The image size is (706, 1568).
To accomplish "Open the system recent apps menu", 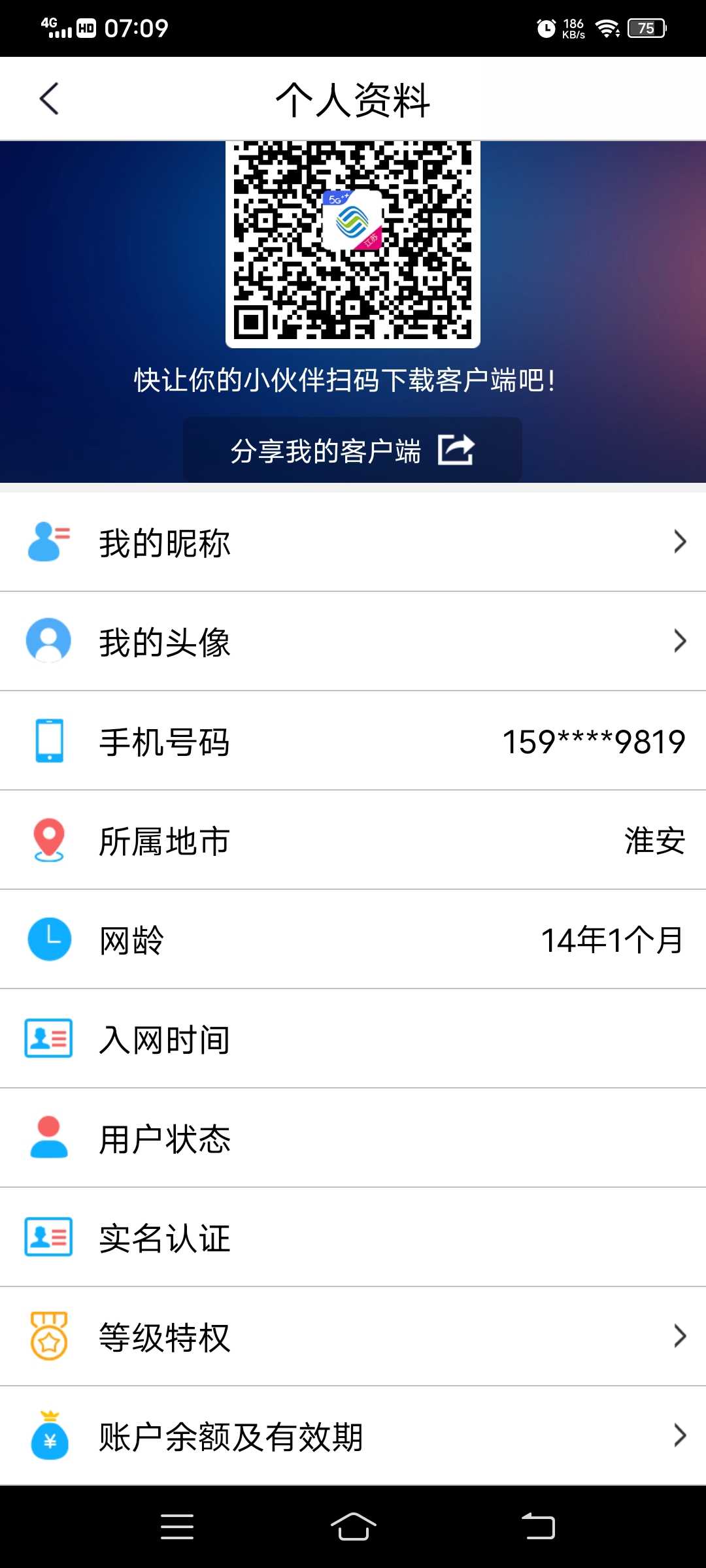I will [x=177, y=1526].
